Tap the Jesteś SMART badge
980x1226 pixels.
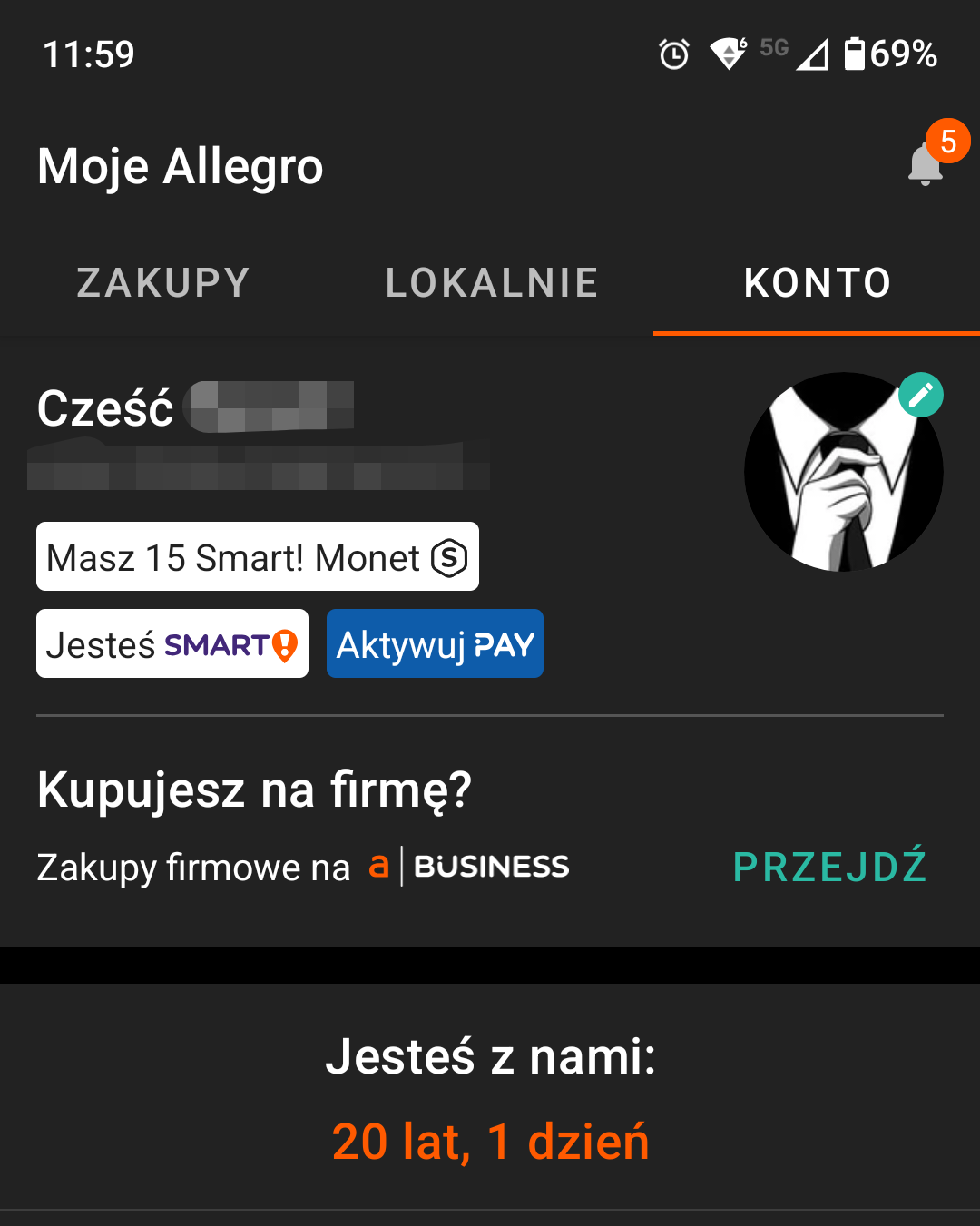(x=172, y=644)
